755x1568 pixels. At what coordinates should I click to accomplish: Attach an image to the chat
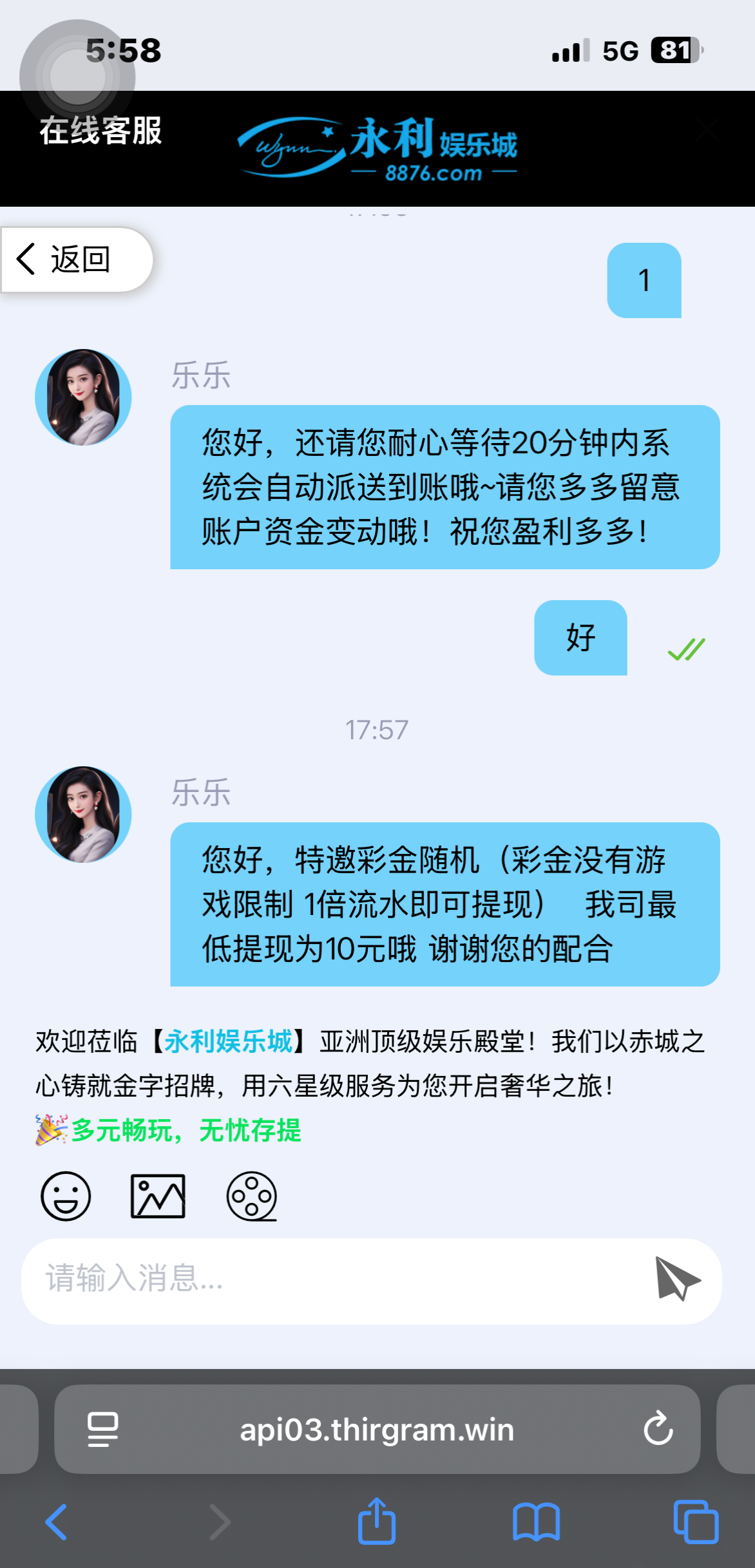pos(158,1196)
